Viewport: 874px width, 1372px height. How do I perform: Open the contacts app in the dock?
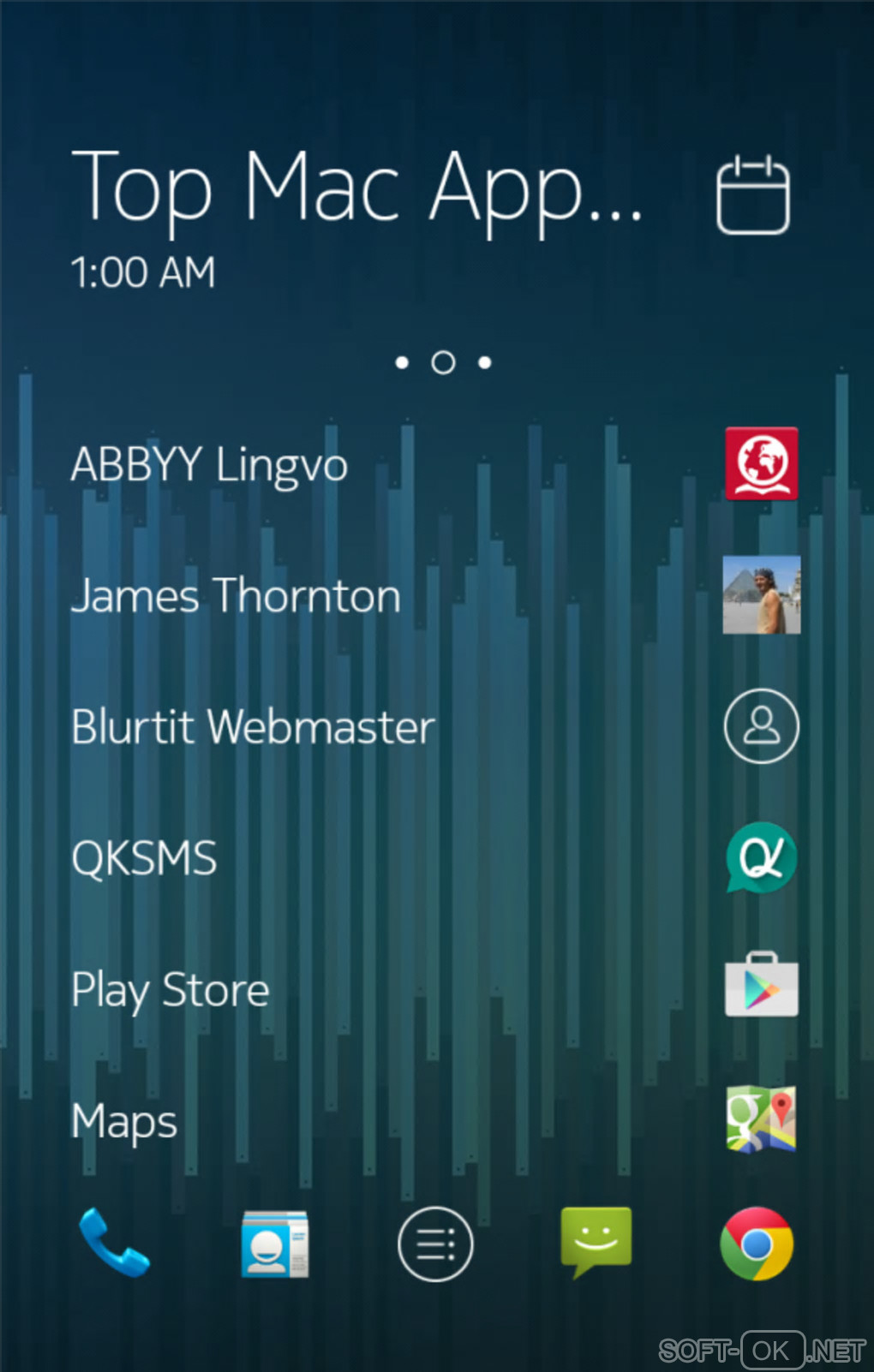pyautogui.click(x=275, y=1244)
